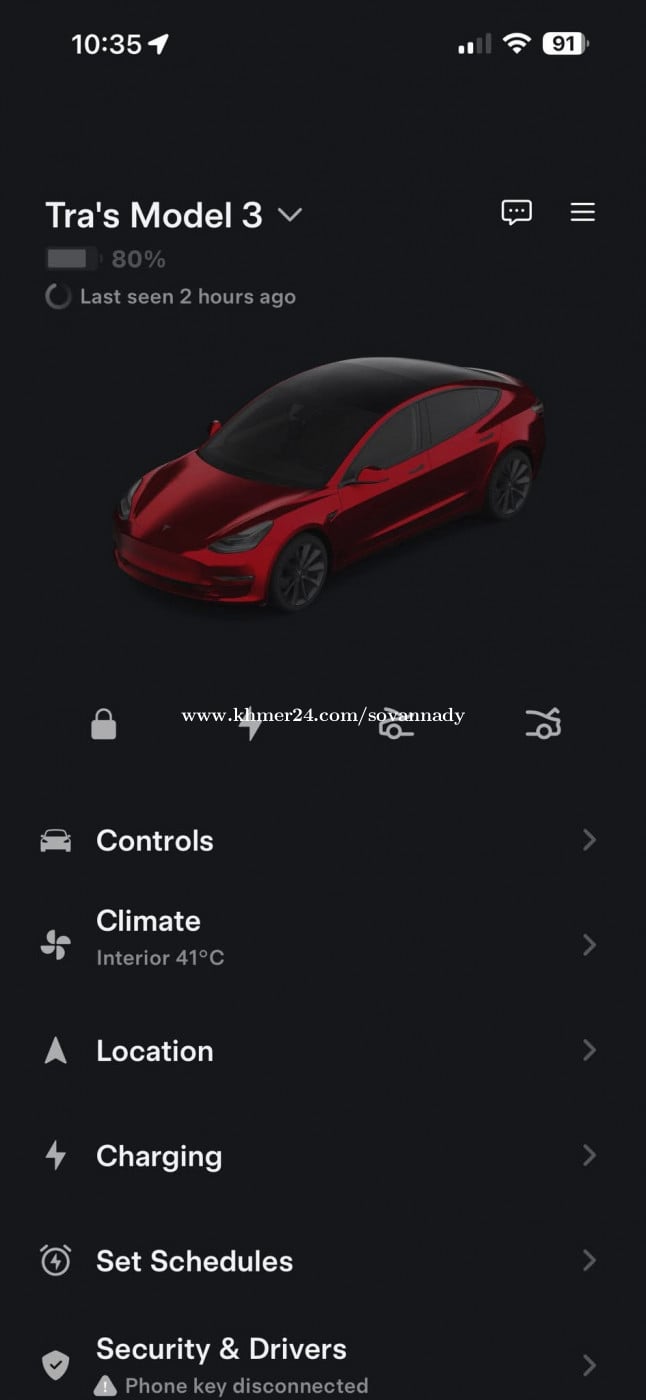Open Security & Drivers
This screenshot has height=1400, width=646.
[320, 1364]
